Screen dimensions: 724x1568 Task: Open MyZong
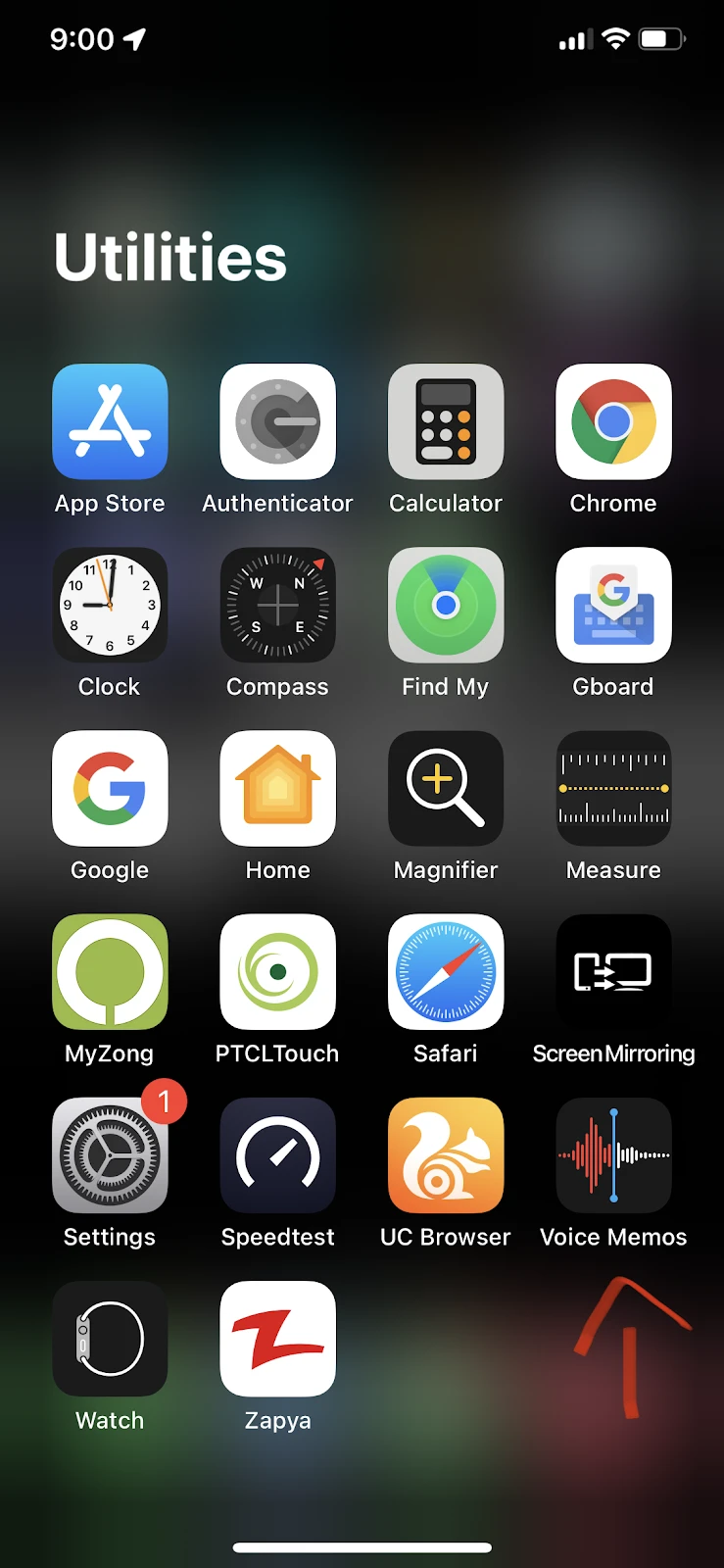pyautogui.click(x=110, y=971)
